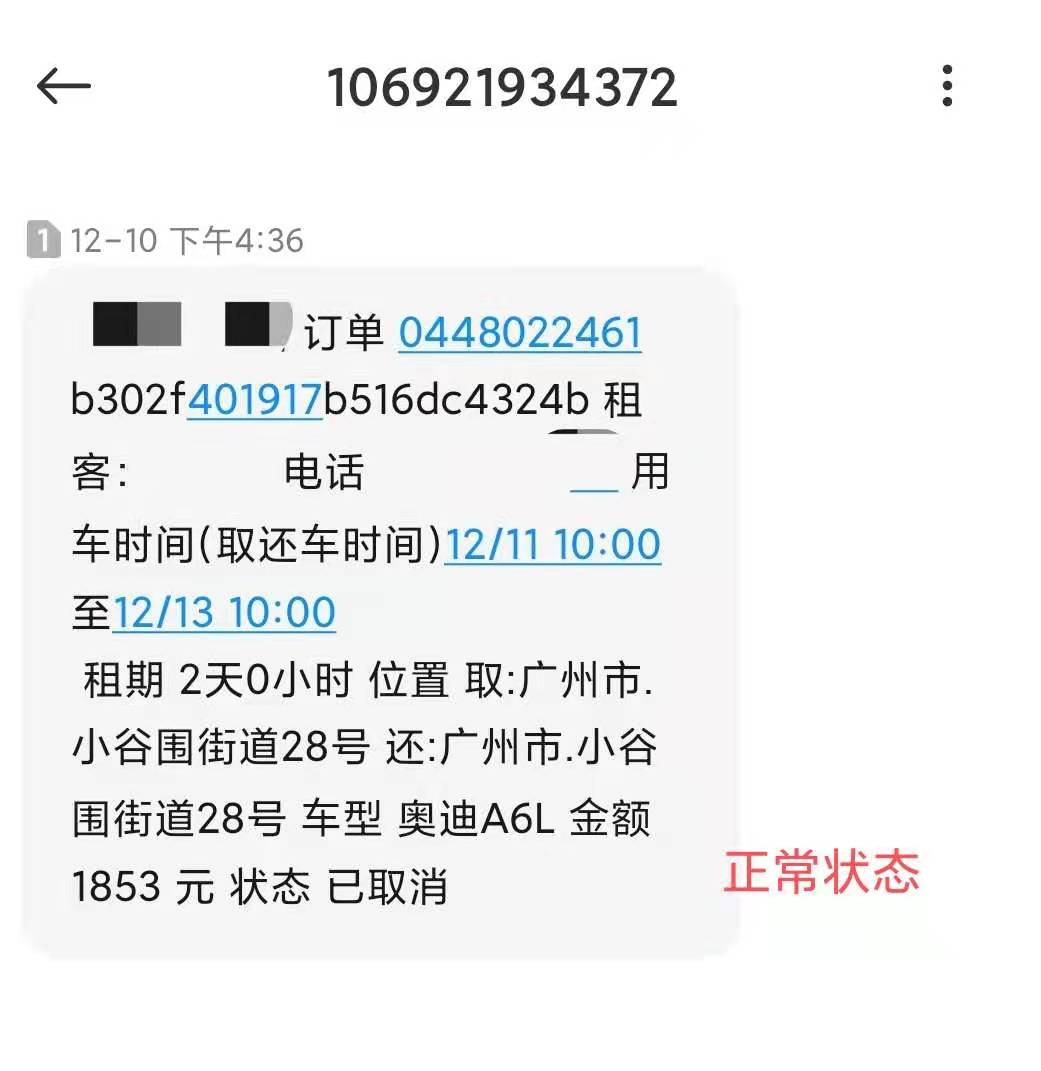Open the highlighted 401917 number link
Viewport: 1041px width, 1071px height.
click(254, 402)
